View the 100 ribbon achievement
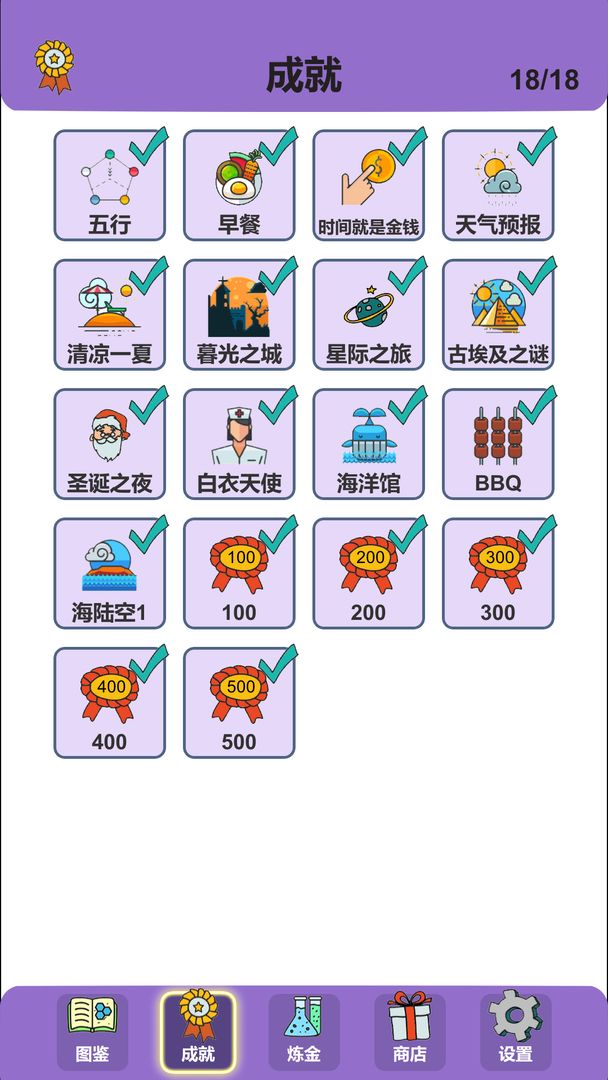 [239, 573]
